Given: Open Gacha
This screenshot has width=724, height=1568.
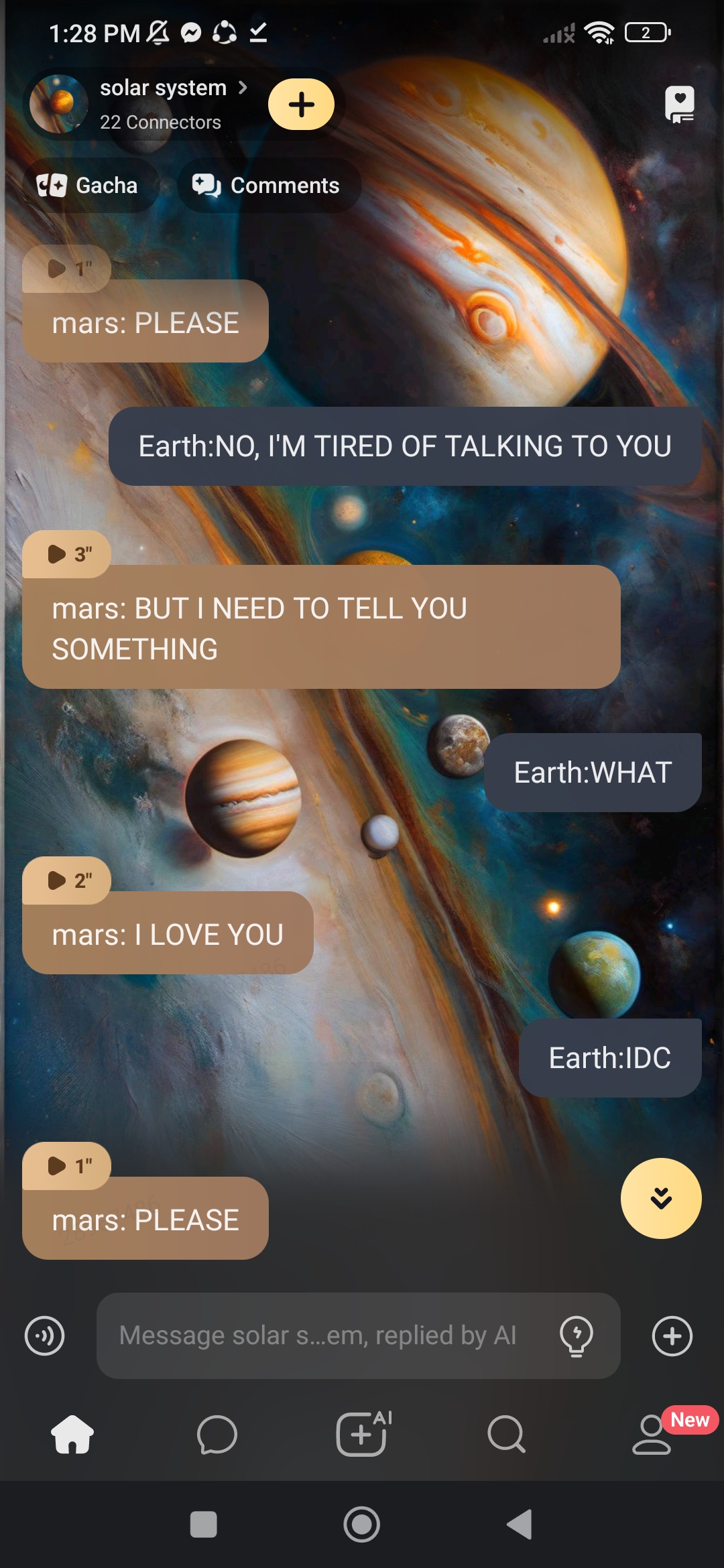Looking at the screenshot, I should coord(89,186).
